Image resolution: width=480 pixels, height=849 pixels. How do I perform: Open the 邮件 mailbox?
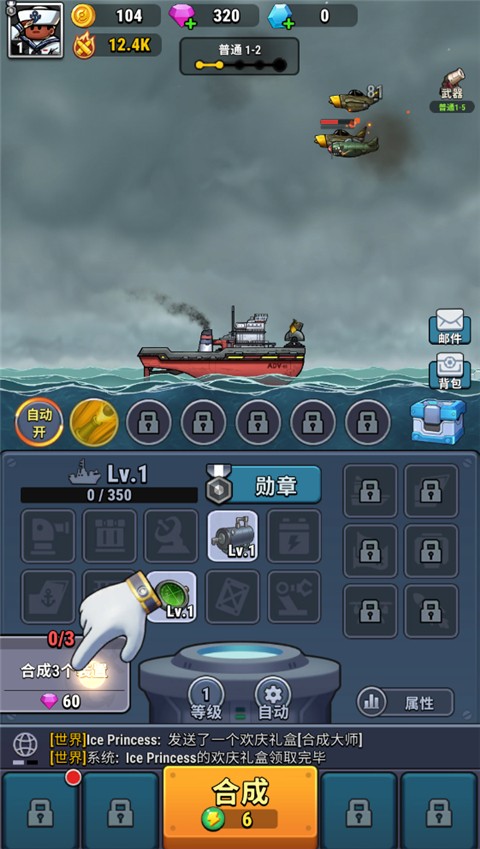450,326
